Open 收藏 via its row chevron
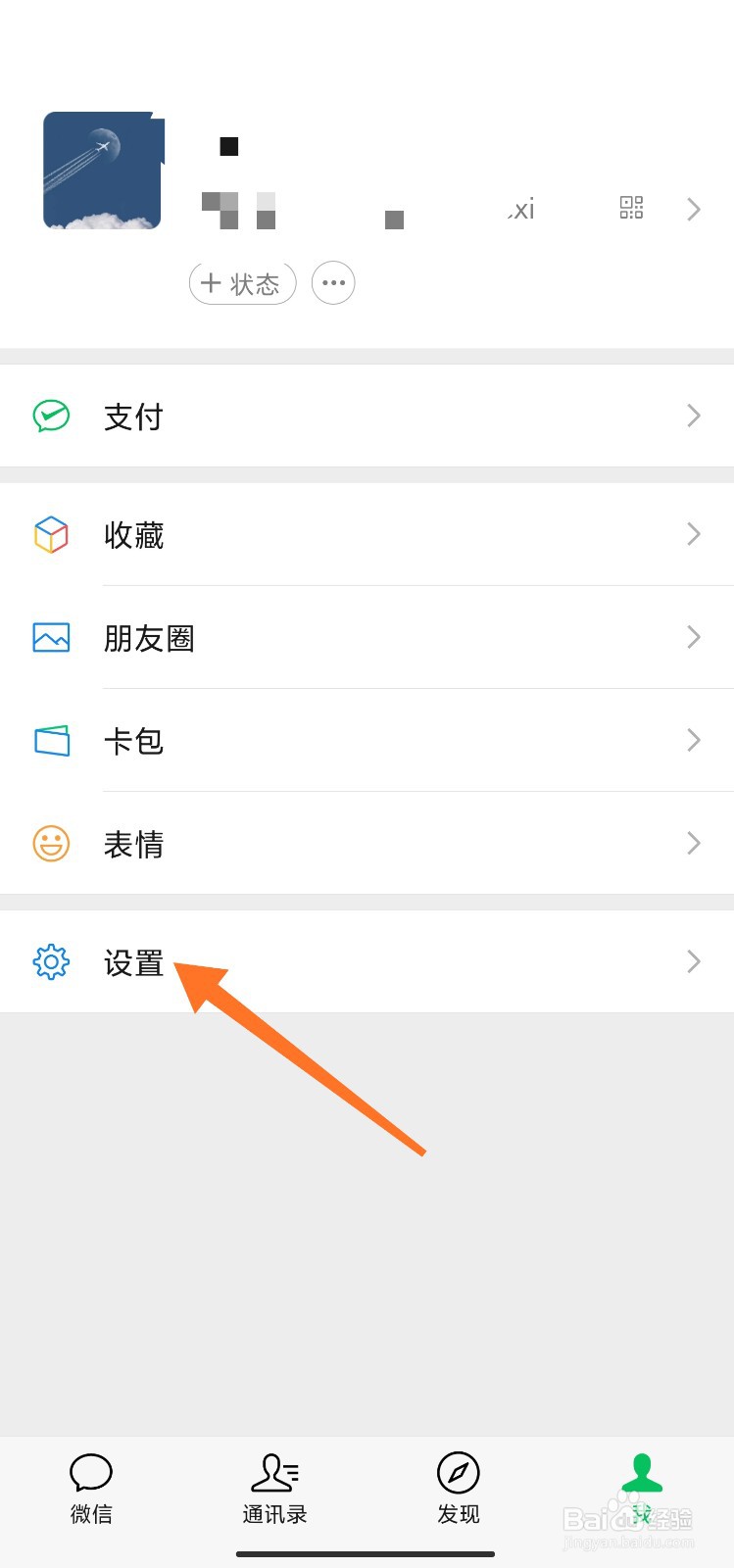This screenshot has width=734, height=1568. [x=693, y=534]
